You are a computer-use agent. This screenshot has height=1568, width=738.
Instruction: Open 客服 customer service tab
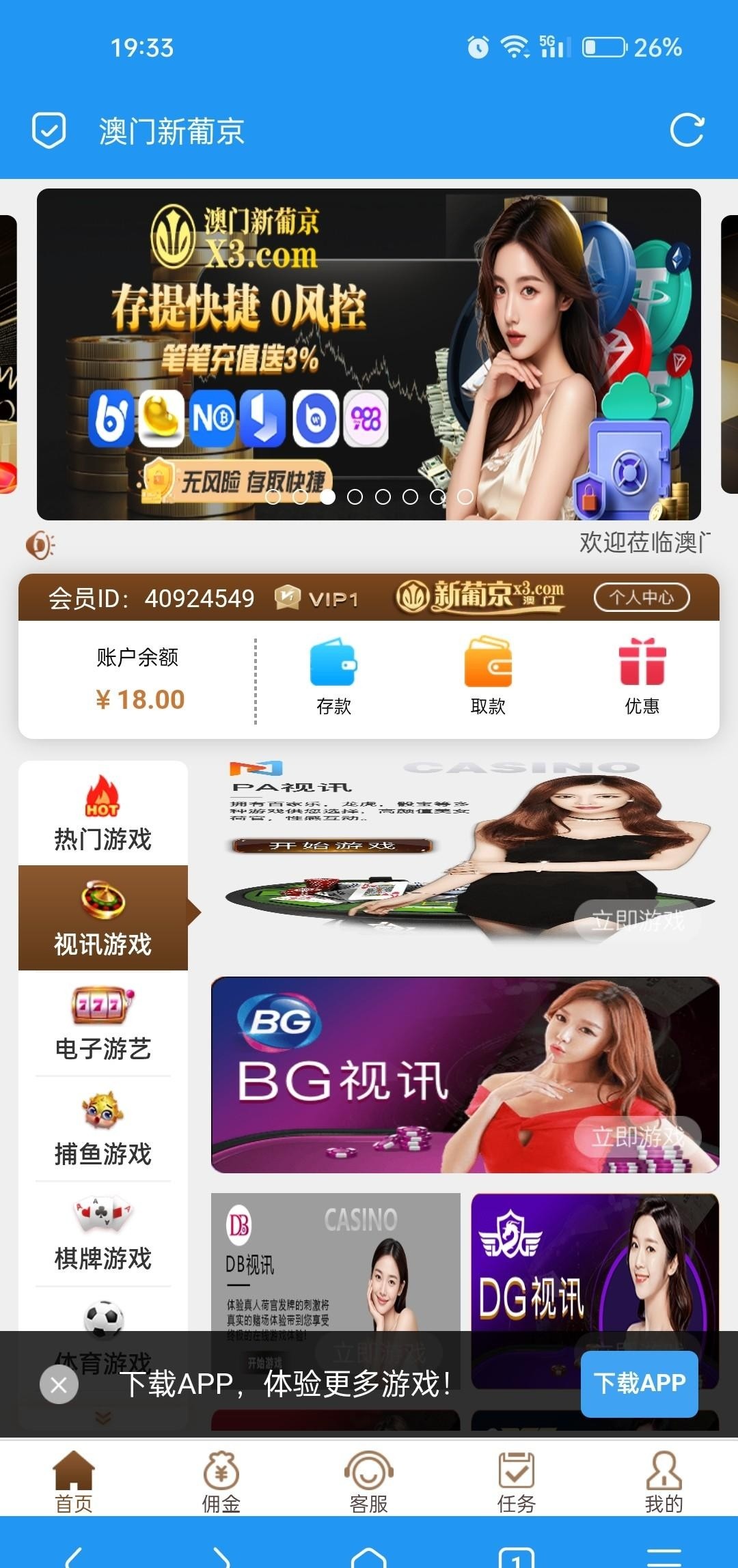coord(368,1482)
